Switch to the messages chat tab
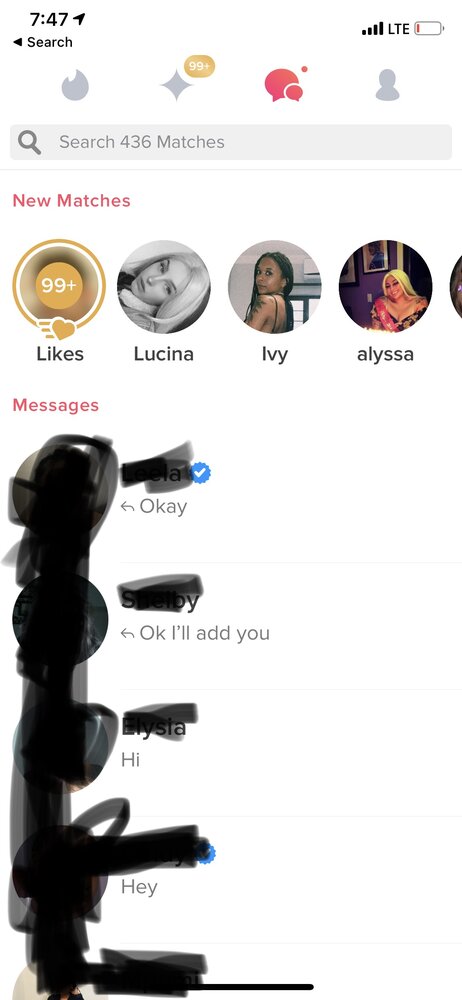Screen dimensions: 462x1000 [283, 85]
